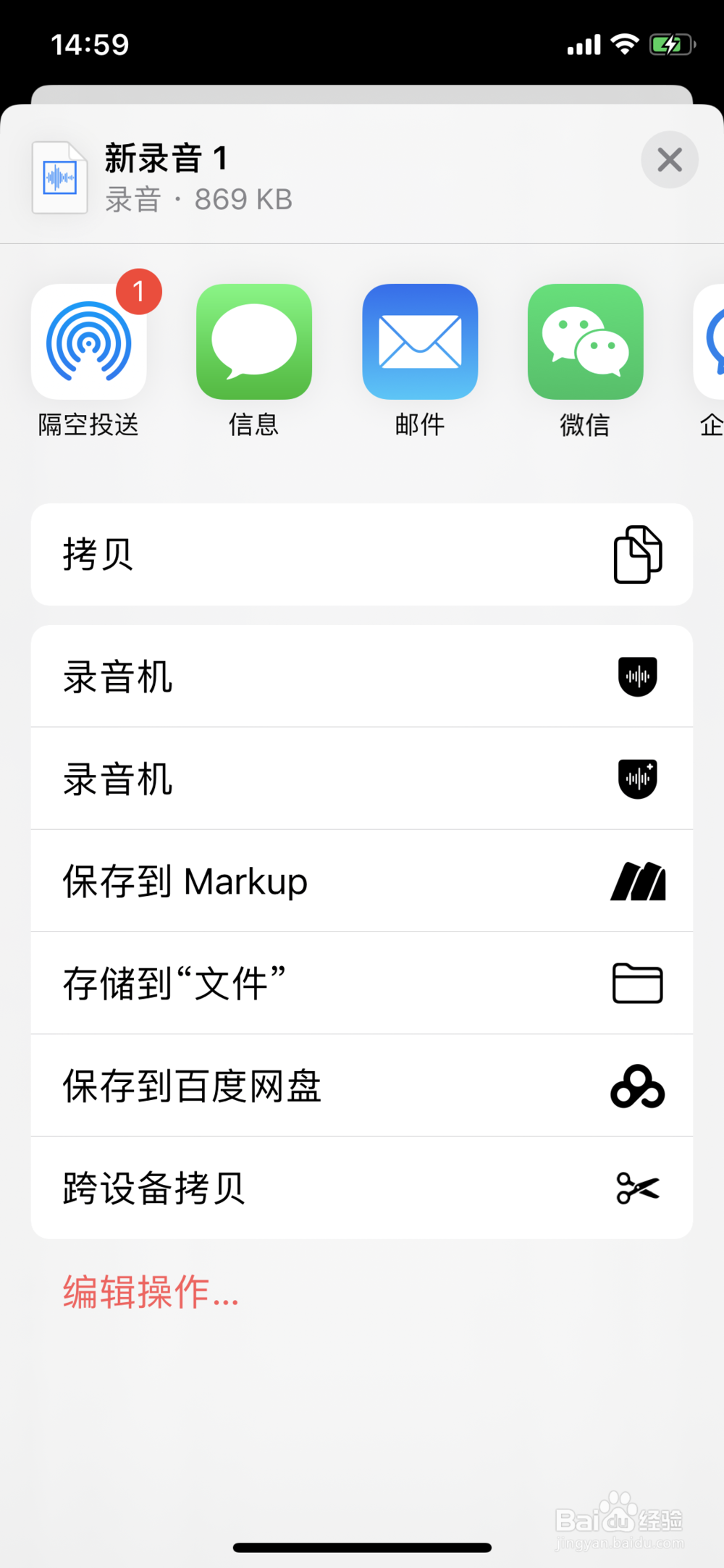This screenshot has height=1568, width=724.
Task: Choose 跨设备拷贝
Action: pyautogui.click(x=362, y=1188)
